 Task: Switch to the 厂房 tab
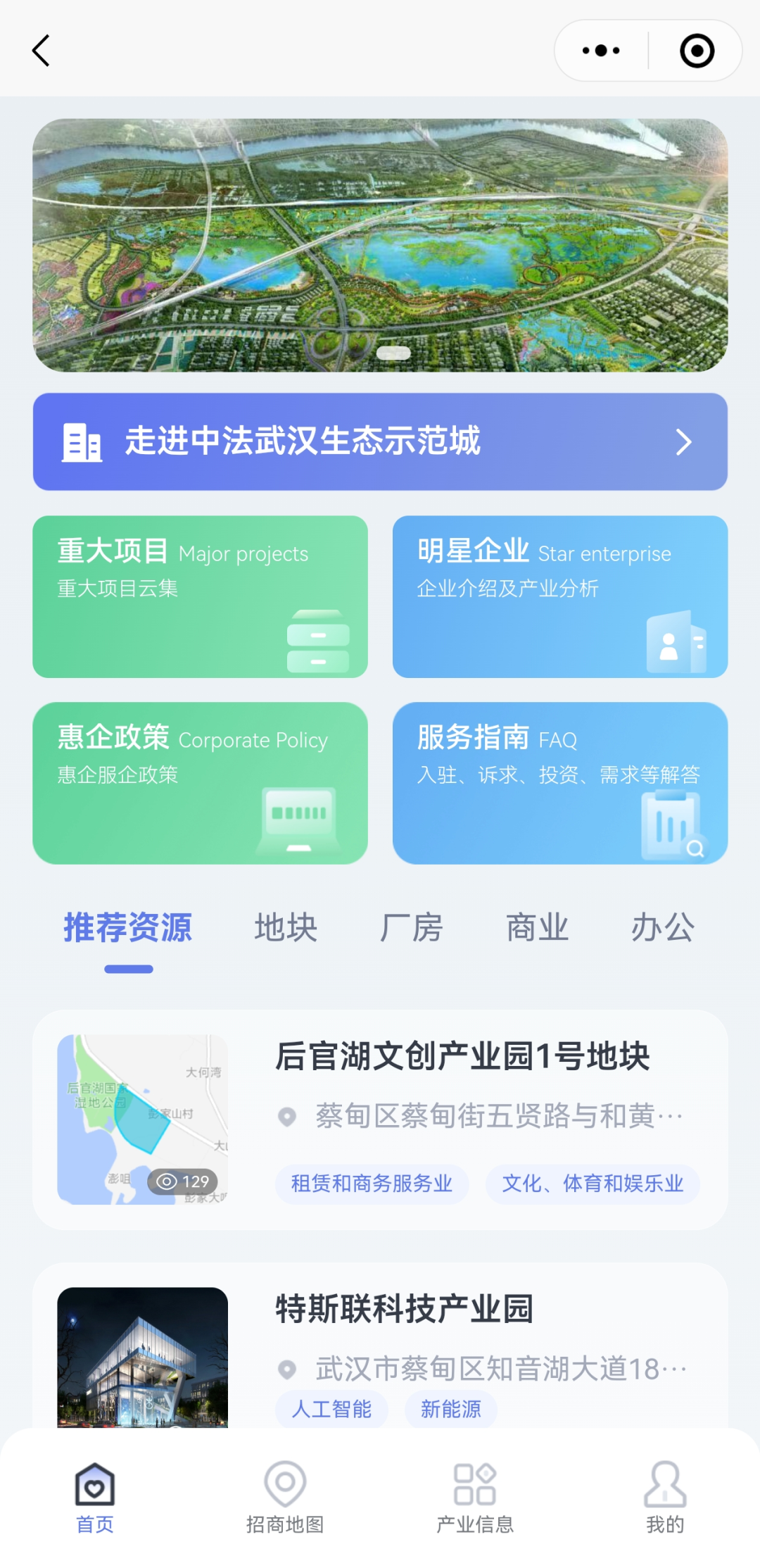tap(412, 927)
